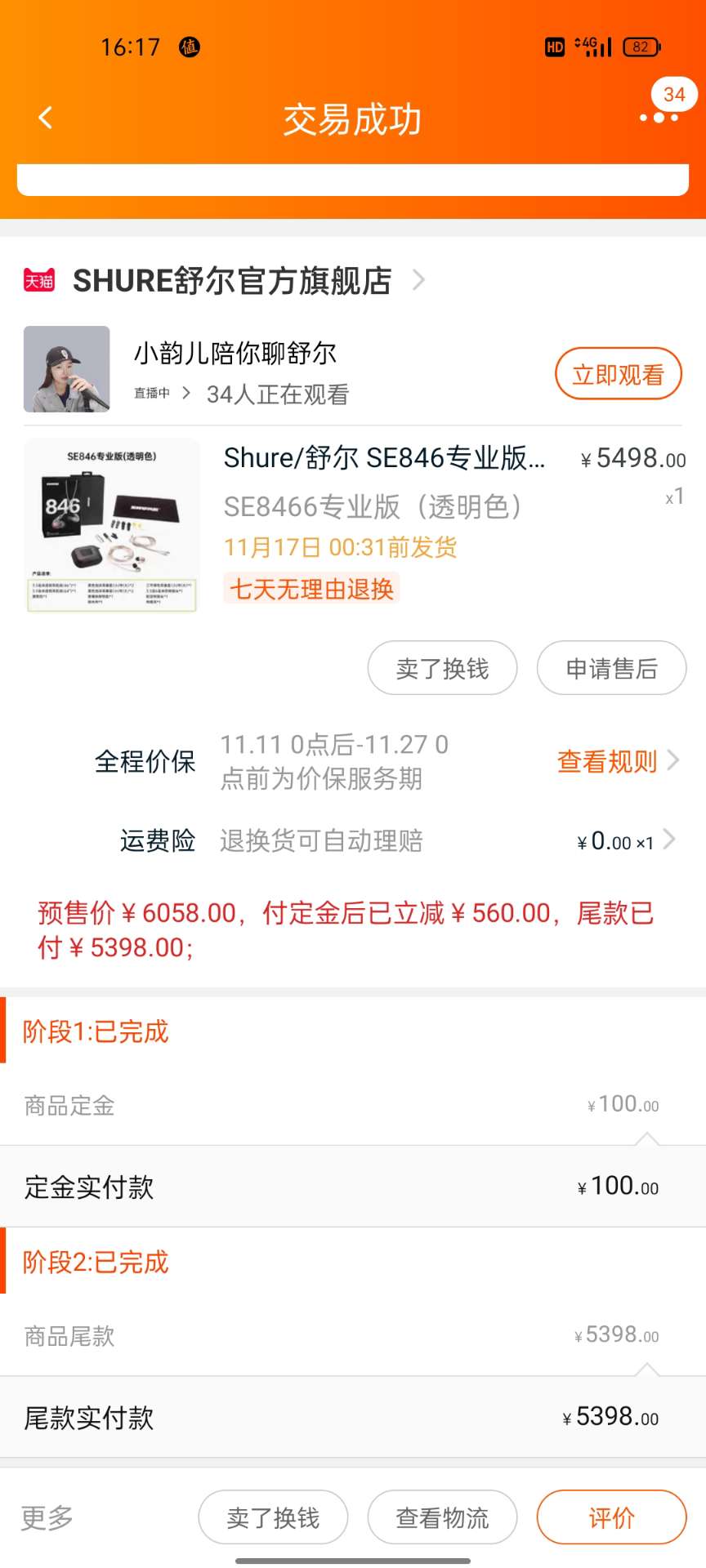
Task: Check shipping via 查看物流
Action: click(442, 1517)
